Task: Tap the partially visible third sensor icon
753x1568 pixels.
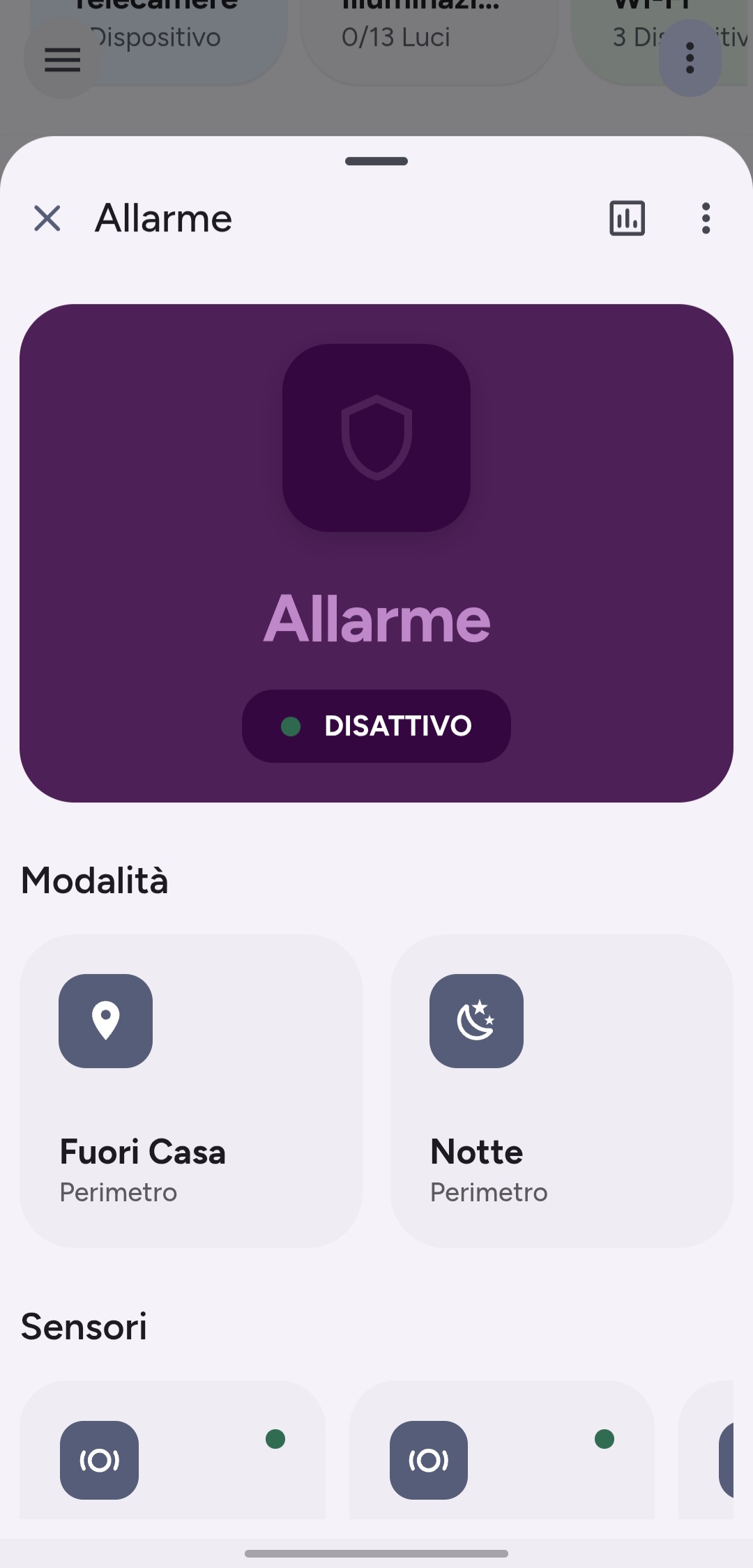Action: click(739, 1461)
